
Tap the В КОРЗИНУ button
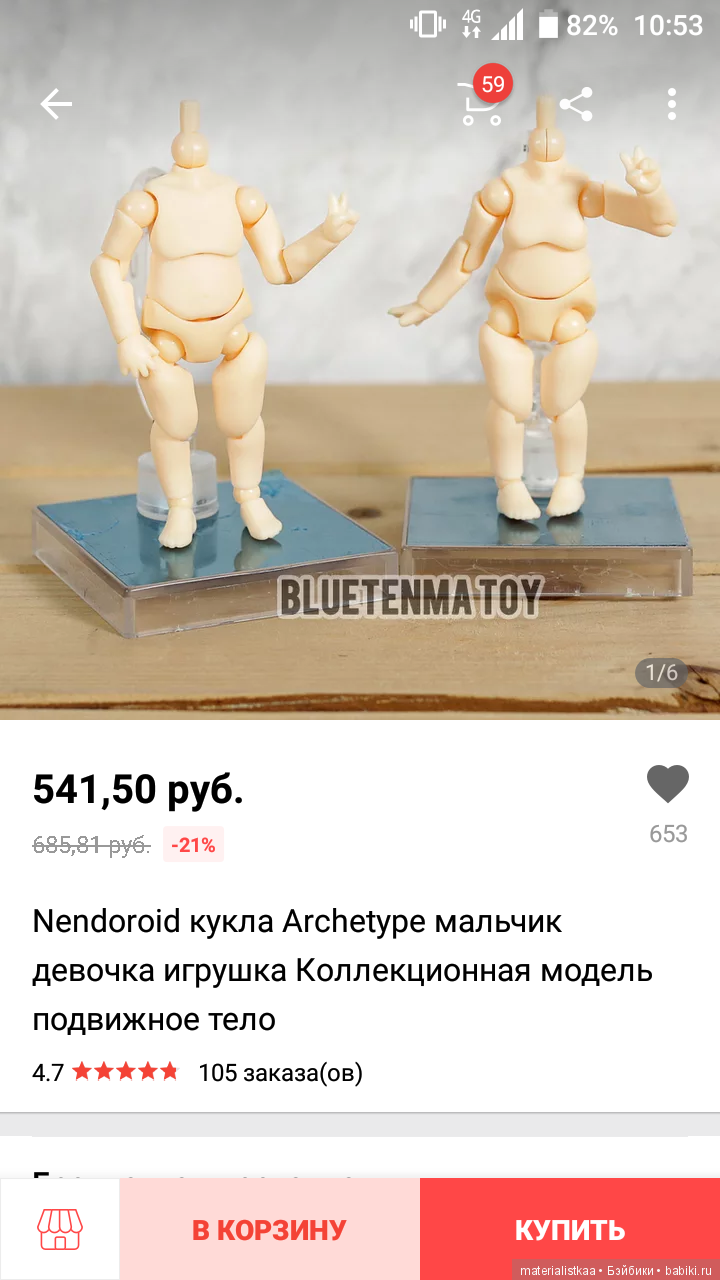click(x=269, y=1229)
